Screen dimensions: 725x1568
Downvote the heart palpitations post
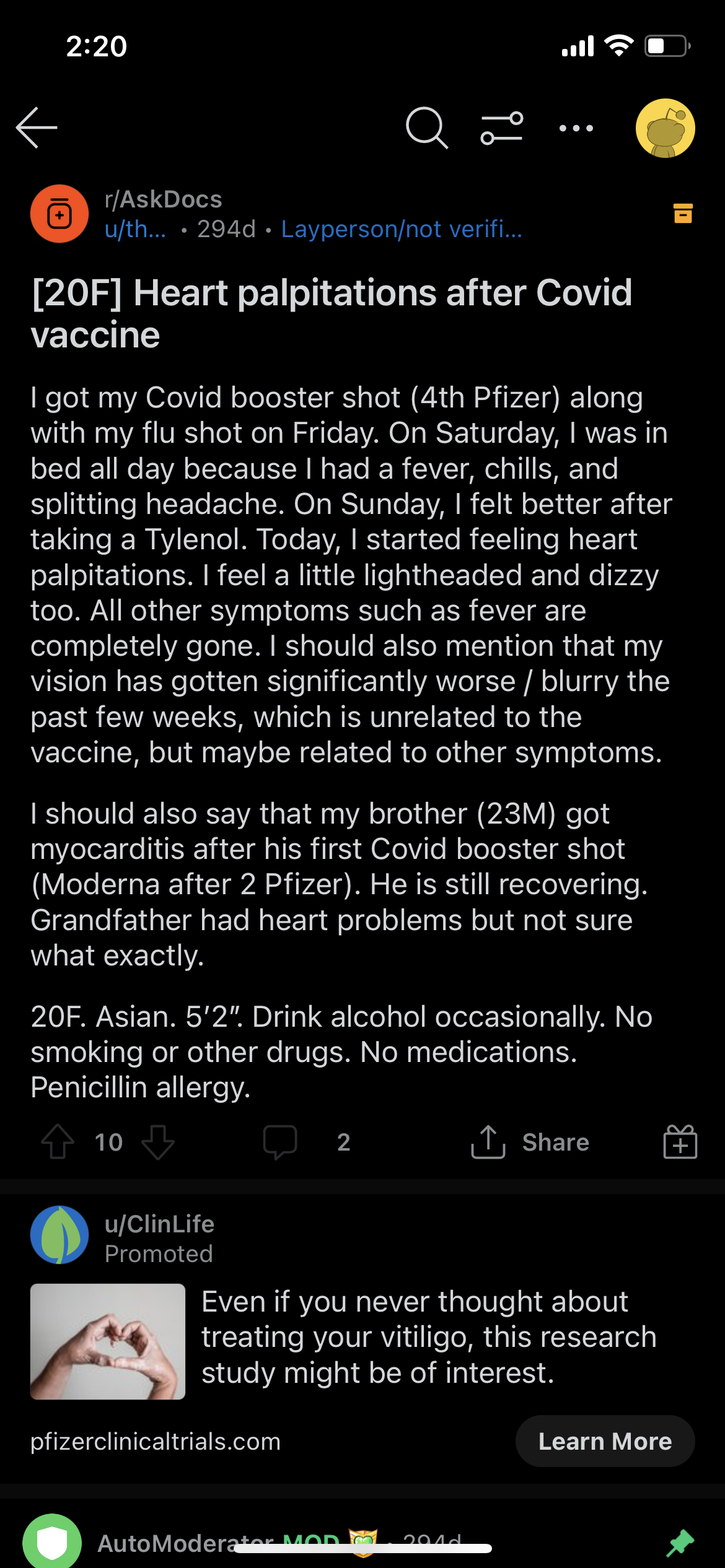pos(158,1141)
